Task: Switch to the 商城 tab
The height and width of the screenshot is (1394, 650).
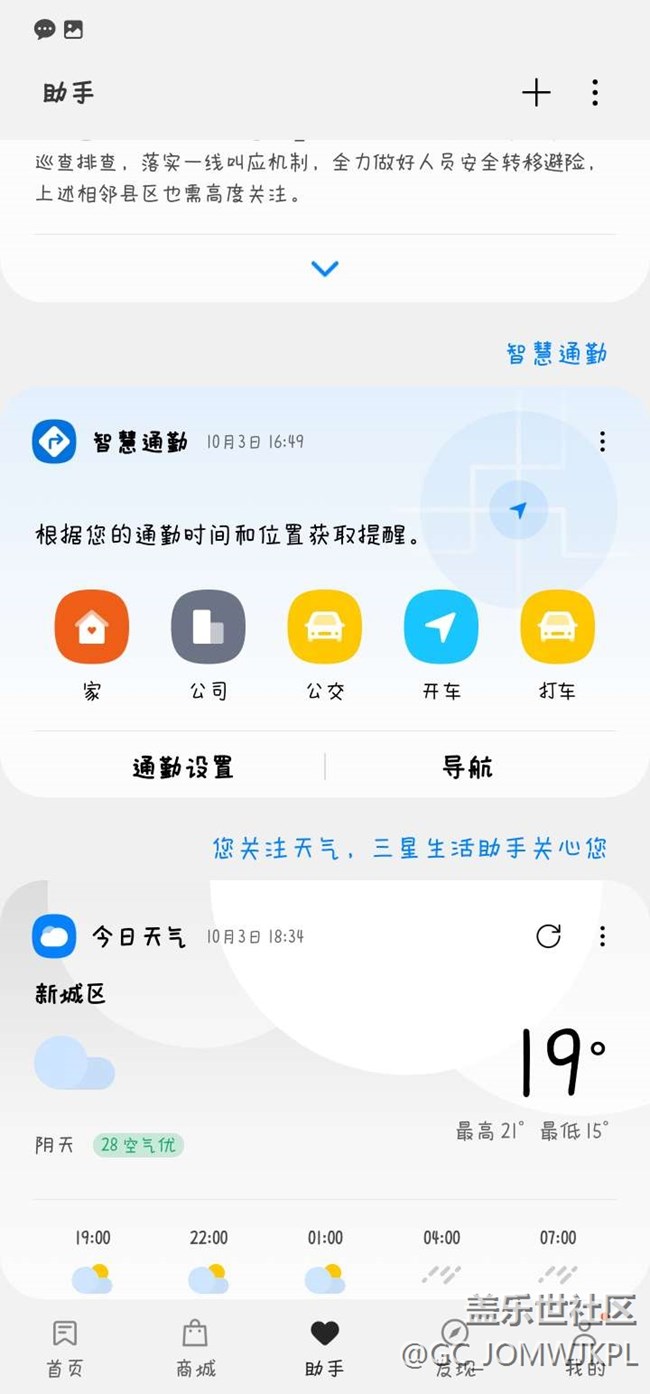Action: pyautogui.click(x=195, y=1348)
